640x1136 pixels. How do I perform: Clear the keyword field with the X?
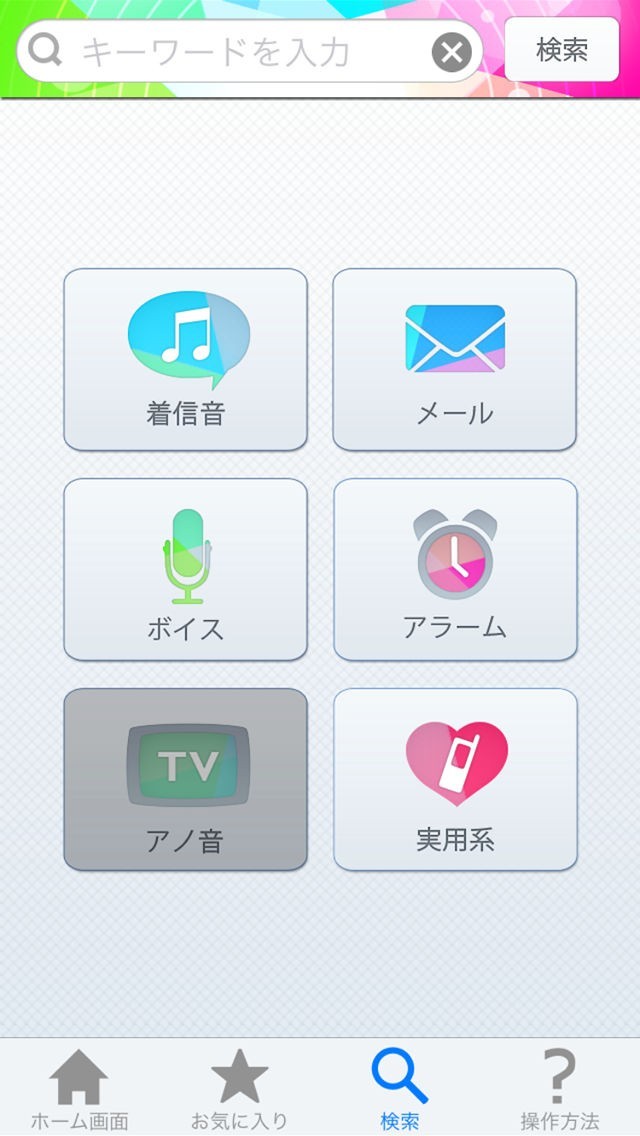pos(451,51)
